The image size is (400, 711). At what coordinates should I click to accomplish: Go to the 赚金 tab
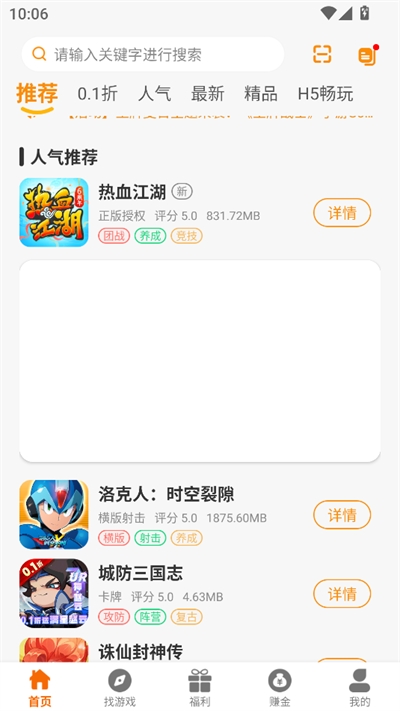pos(280,688)
